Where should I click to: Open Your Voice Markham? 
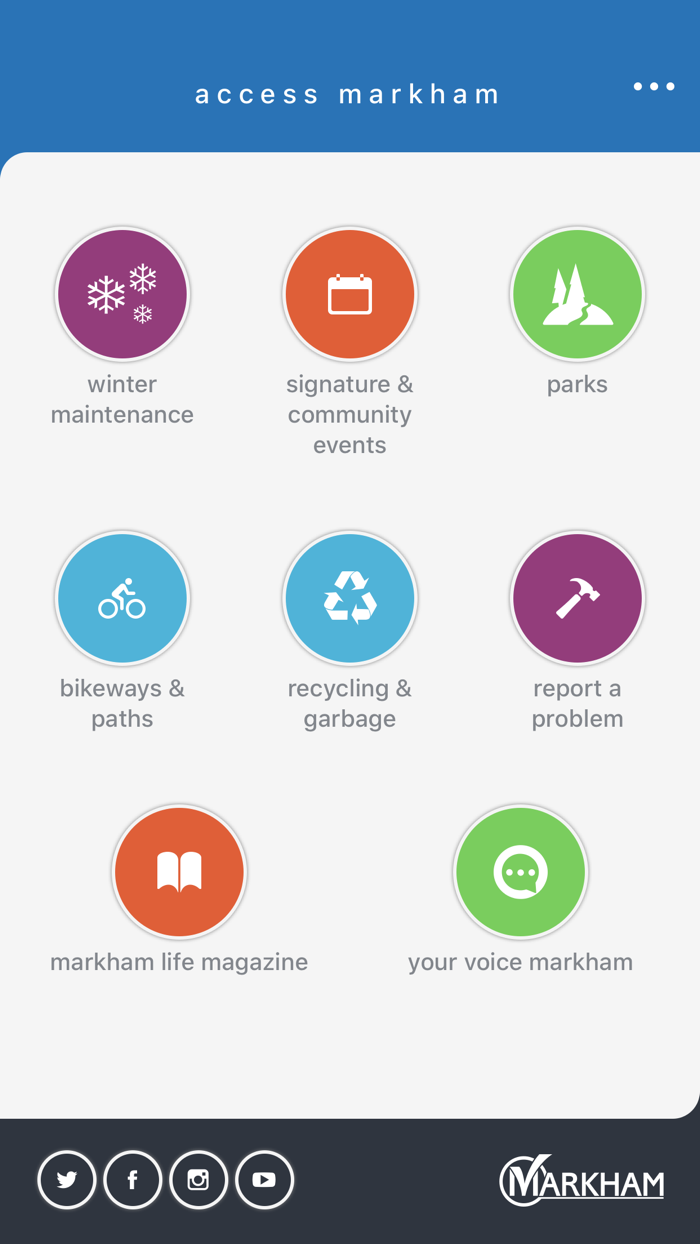tap(520, 872)
